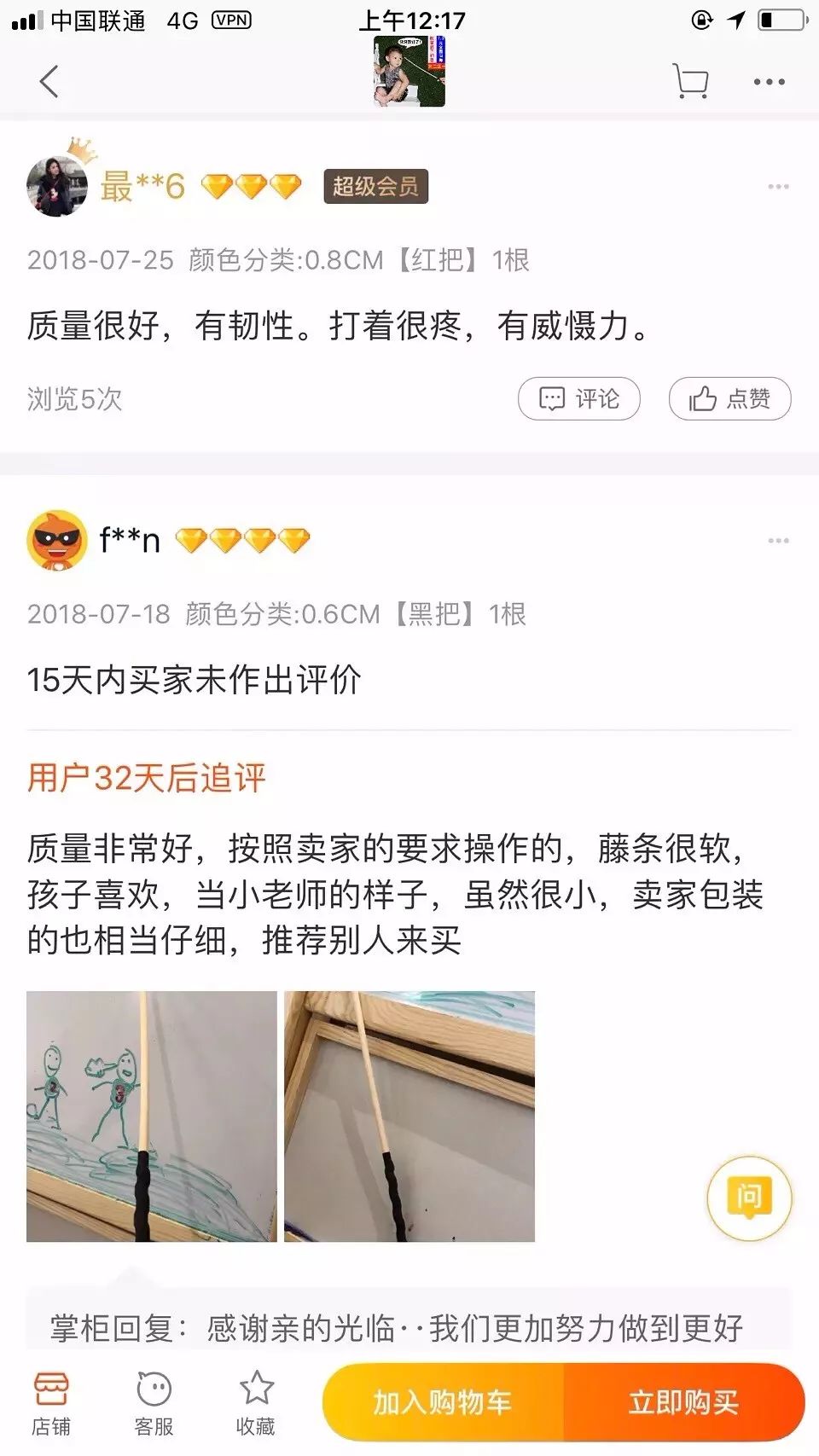Like 最**6's review with 点赞
The width and height of the screenshot is (819, 1456).
(x=729, y=398)
